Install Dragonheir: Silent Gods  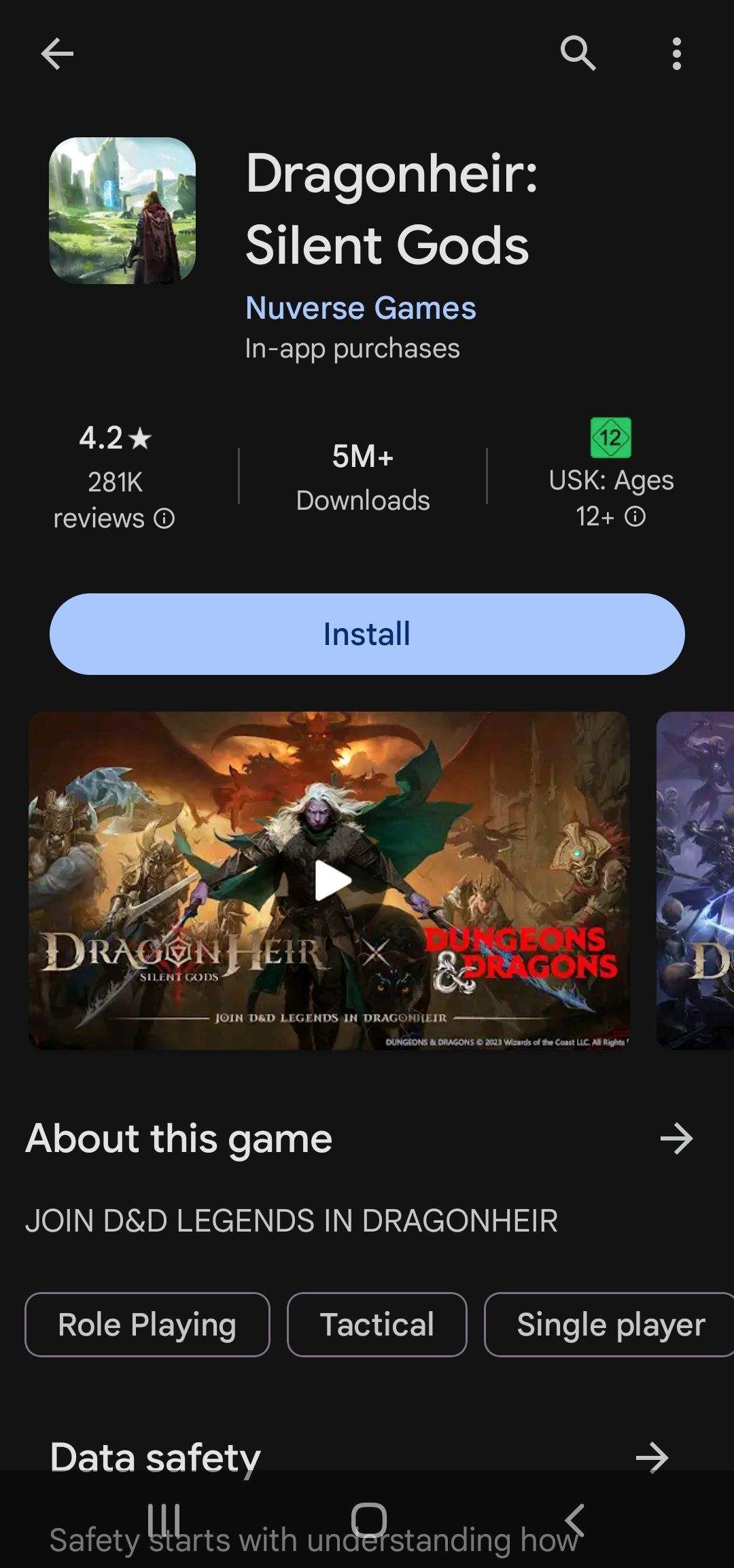pos(367,634)
